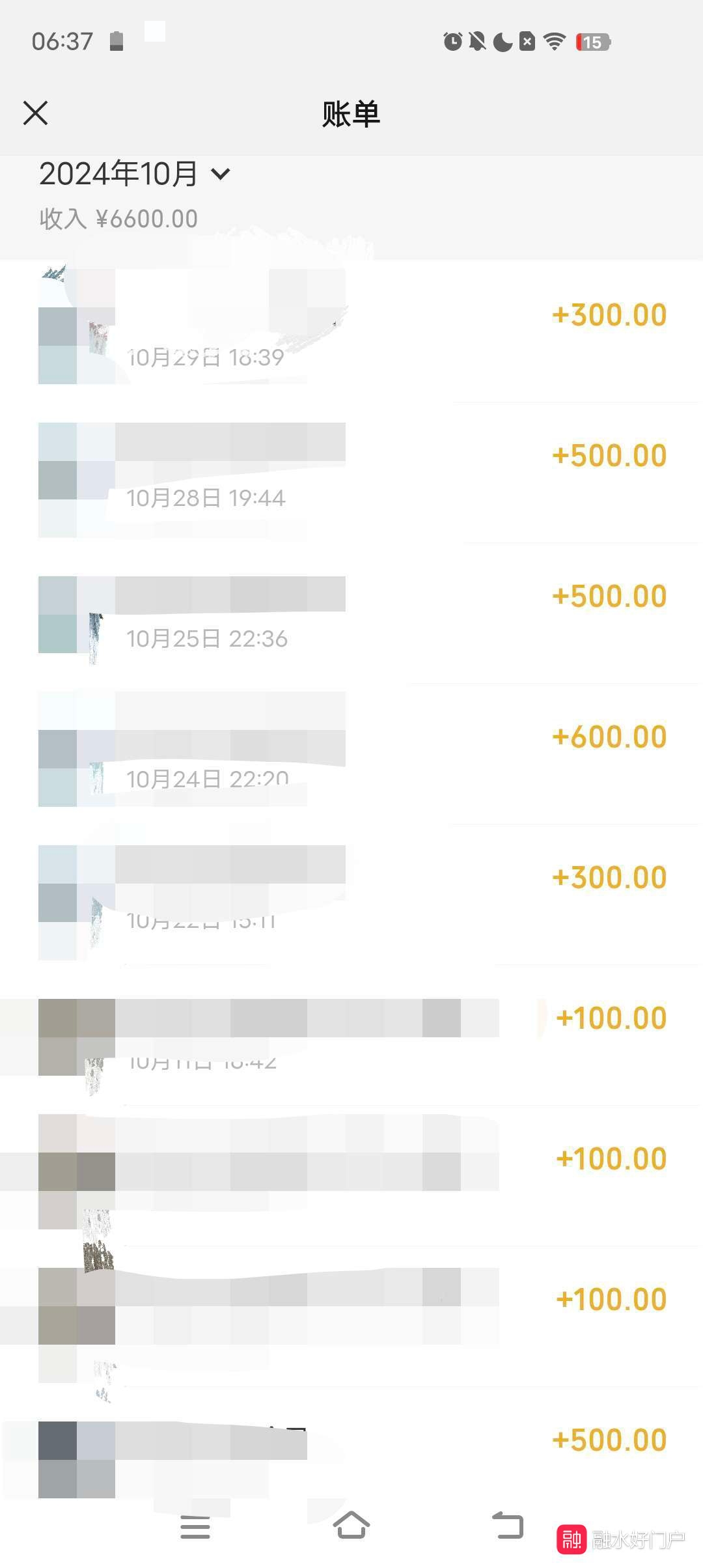Screen dimensions: 703x1568
Task: Open the 10月24日 +600.00 income entry
Action: (351, 753)
